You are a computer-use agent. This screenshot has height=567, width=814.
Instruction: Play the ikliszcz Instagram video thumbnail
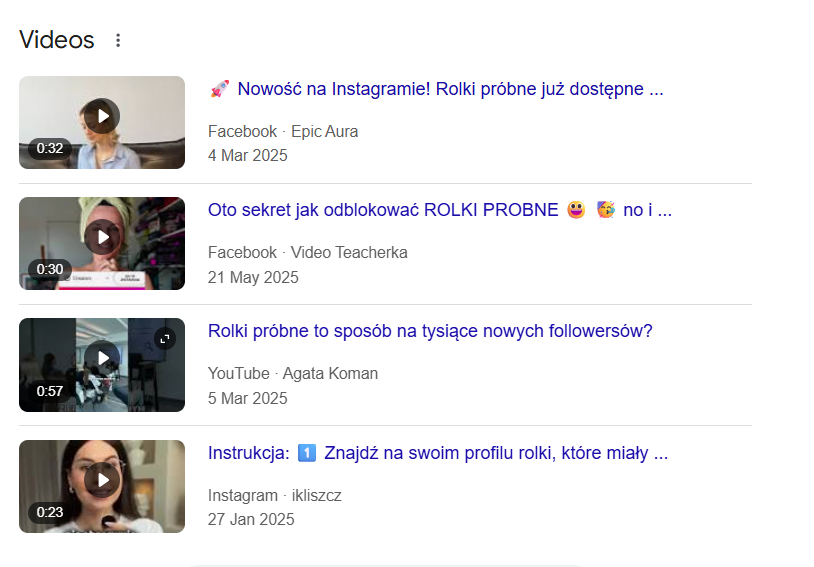[x=102, y=480]
